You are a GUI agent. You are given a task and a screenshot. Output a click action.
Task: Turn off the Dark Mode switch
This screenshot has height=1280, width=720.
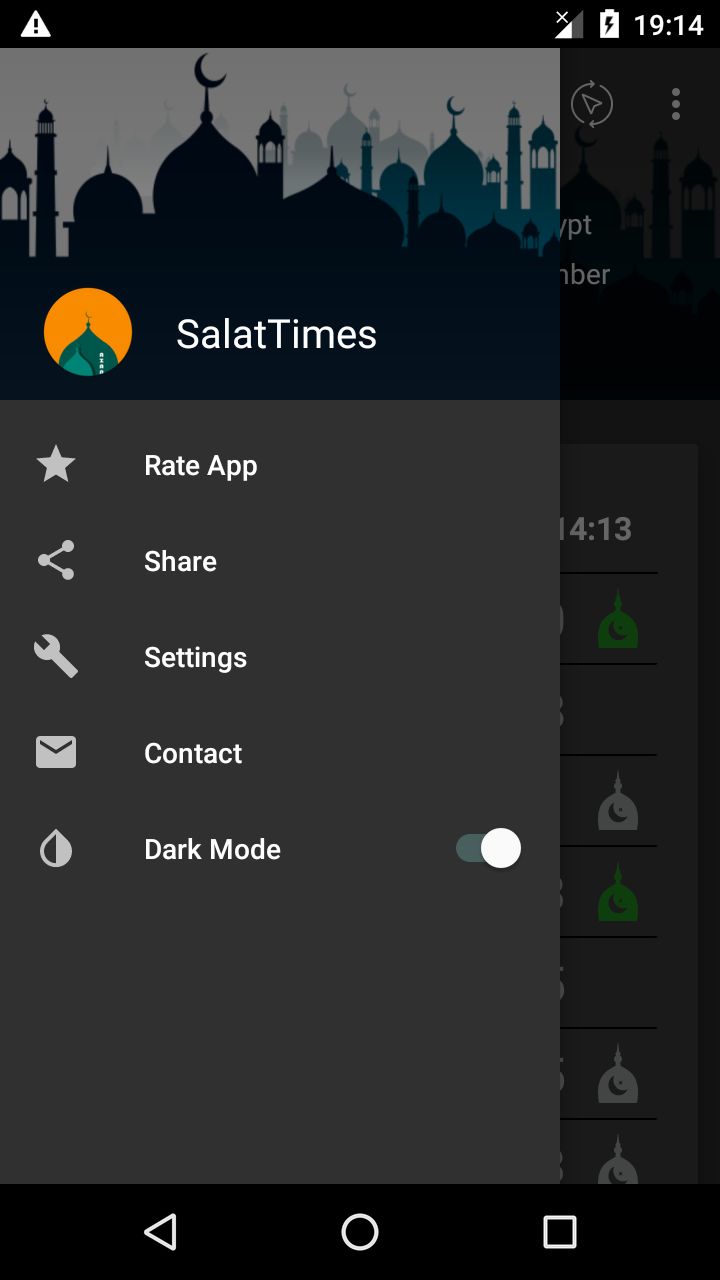[489, 849]
